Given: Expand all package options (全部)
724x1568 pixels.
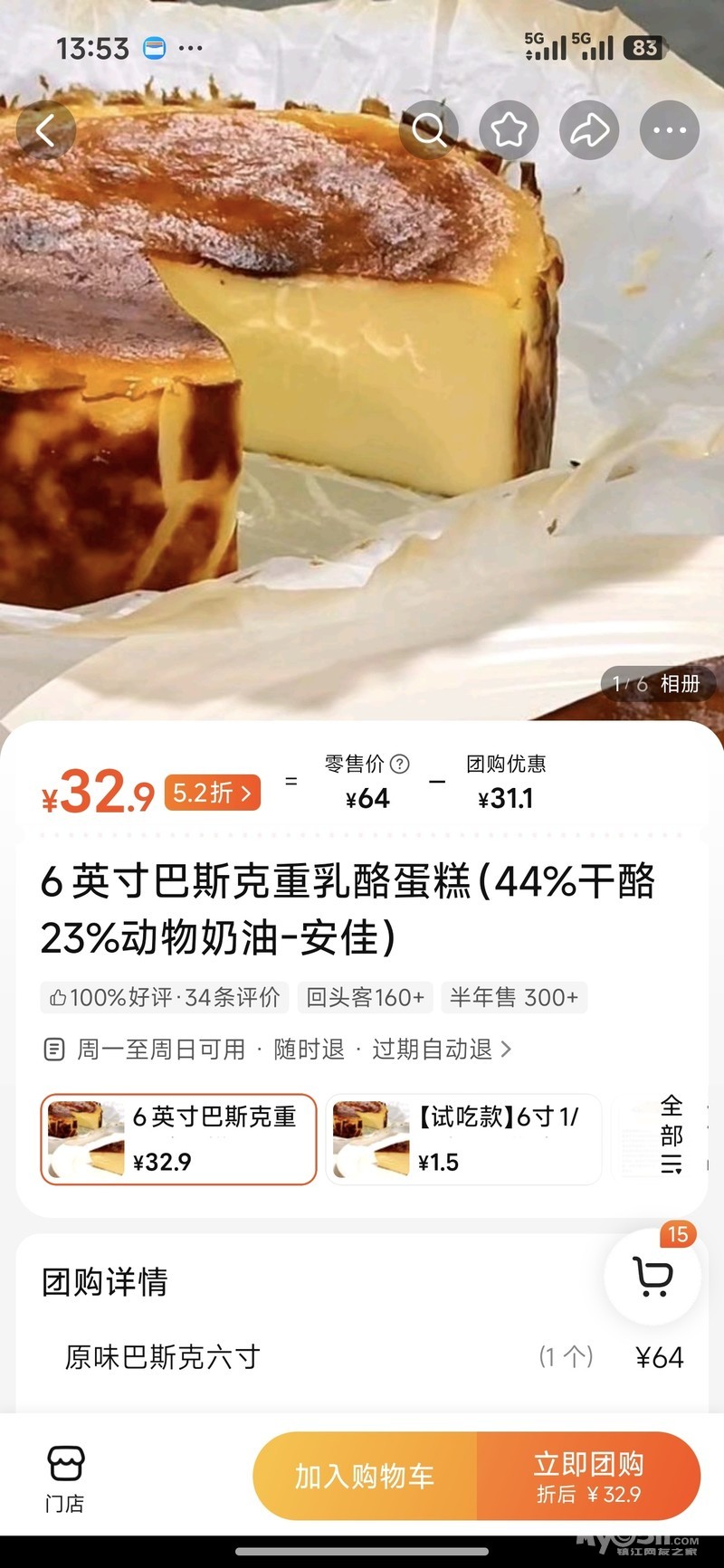Looking at the screenshot, I should (x=671, y=1135).
